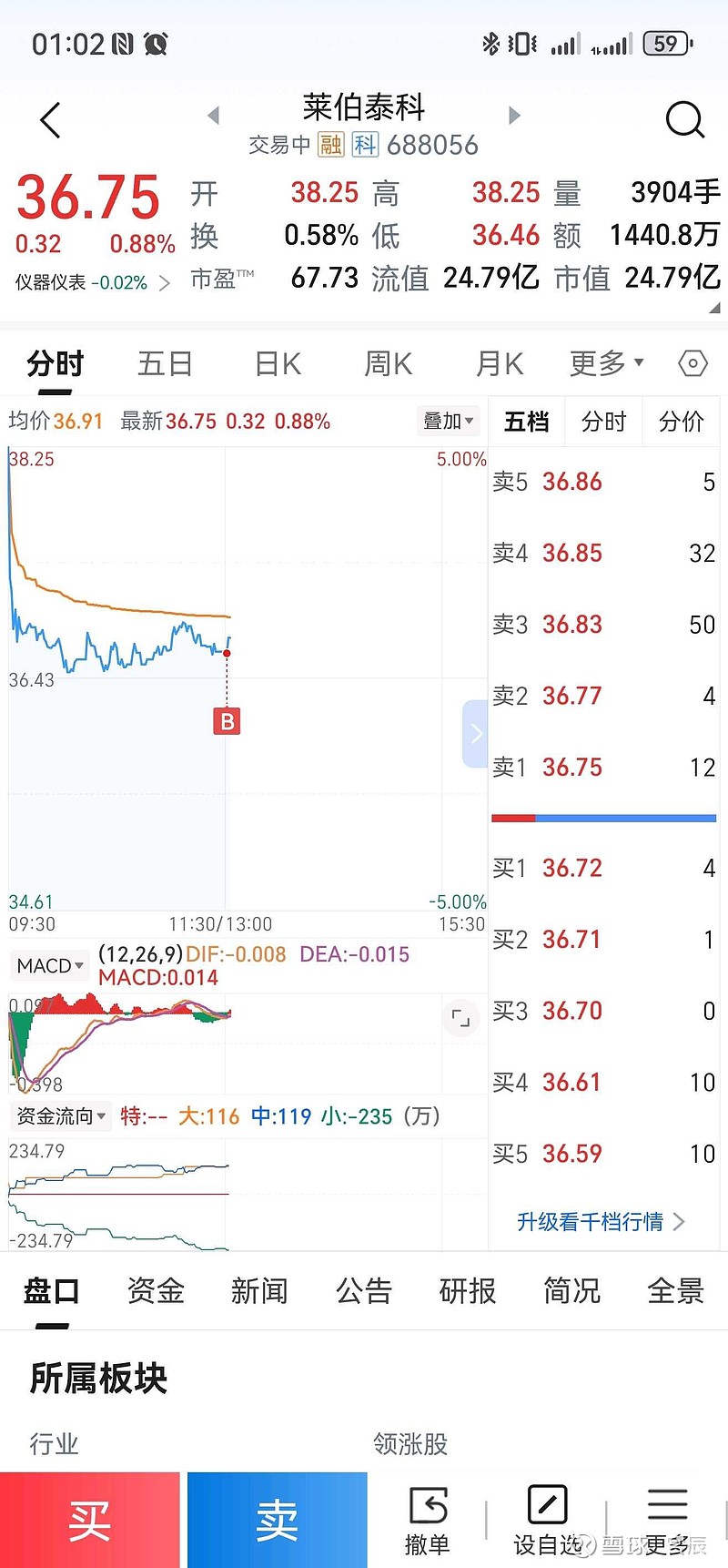Tap the blue 卖 sell button
Screen dimensions: 728x1568
click(277, 1520)
